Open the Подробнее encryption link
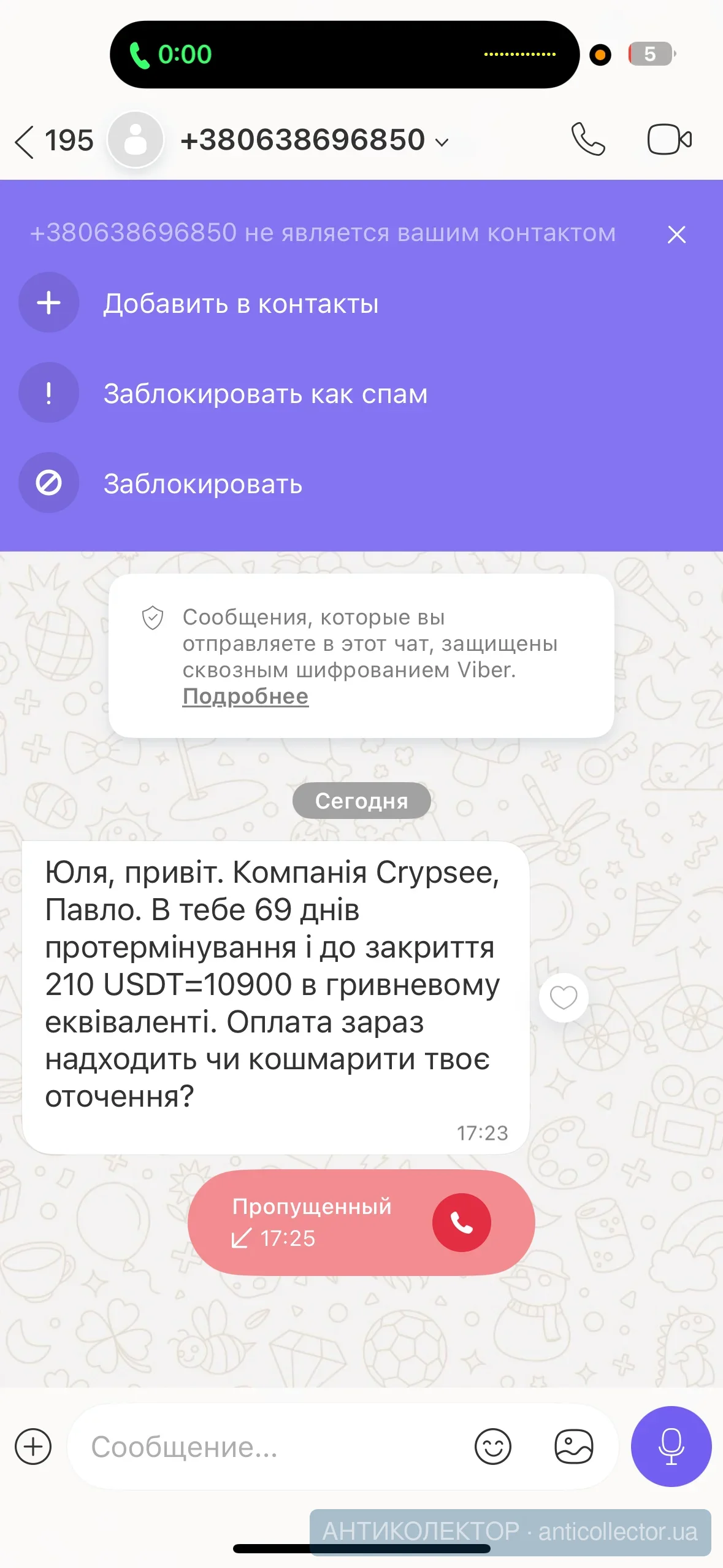This screenshot has height=1568, width=723. (245, 696)
